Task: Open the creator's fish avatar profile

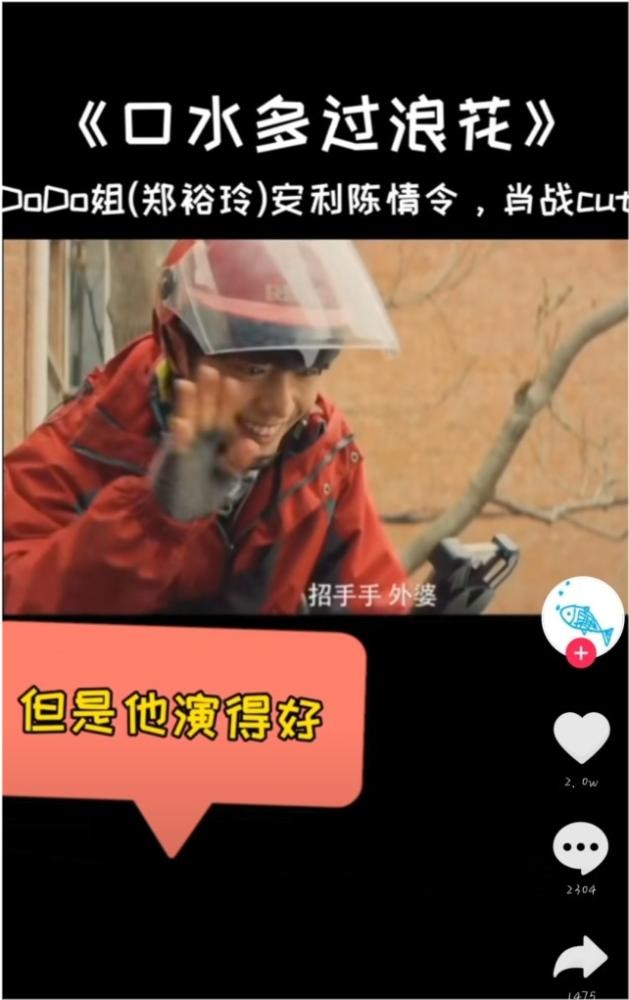Action: tap(582, 613)
